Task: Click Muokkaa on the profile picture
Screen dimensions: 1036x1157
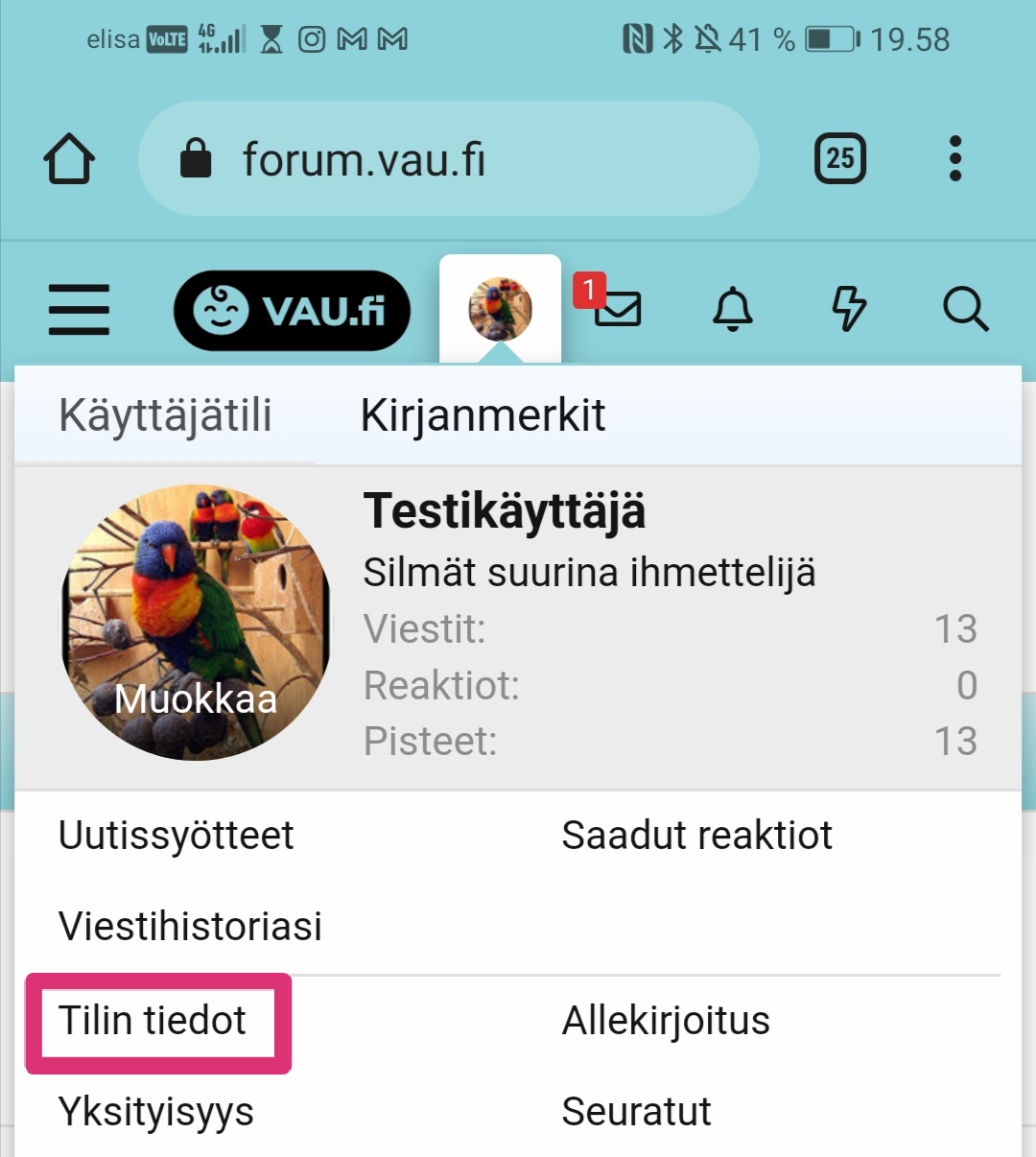Action: pos(193,700)
